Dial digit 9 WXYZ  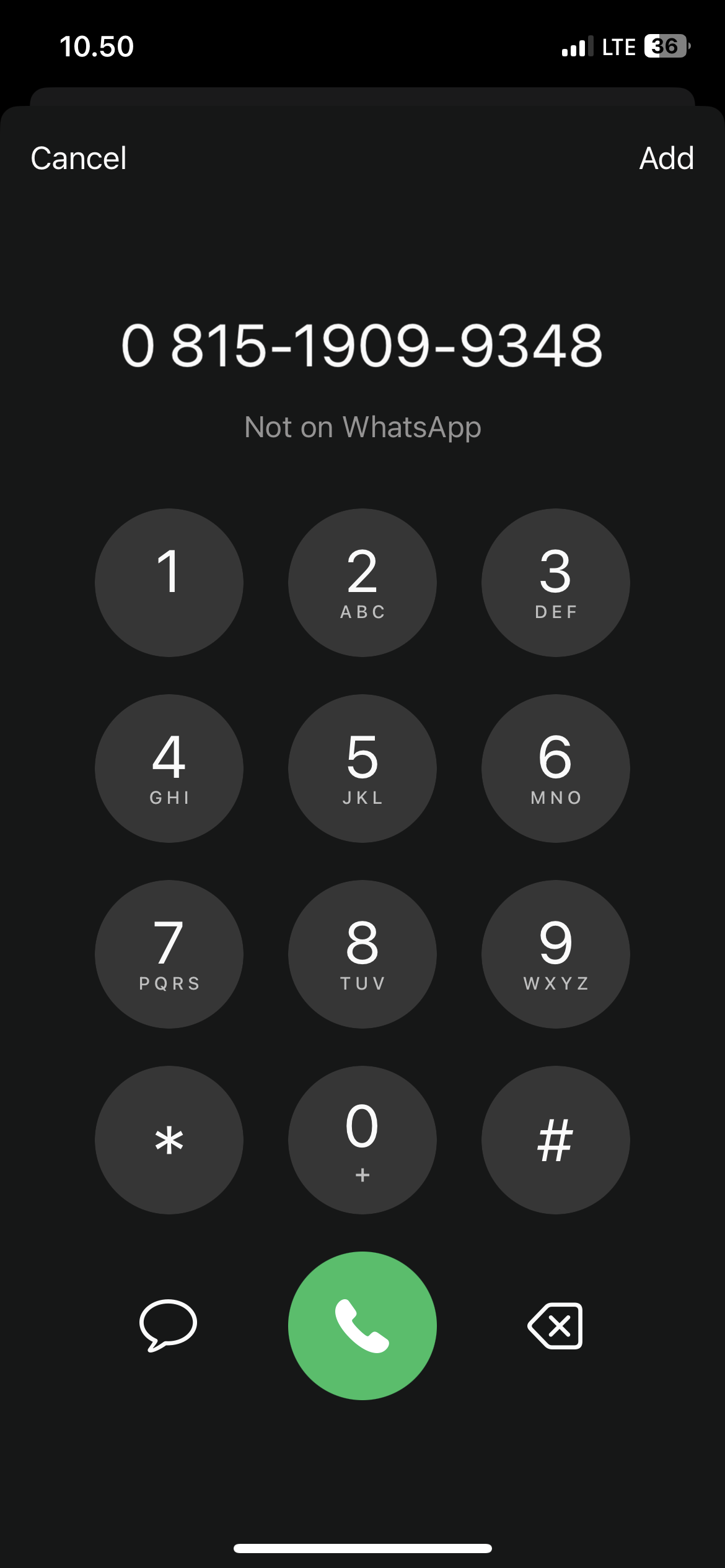coord(555,954)
